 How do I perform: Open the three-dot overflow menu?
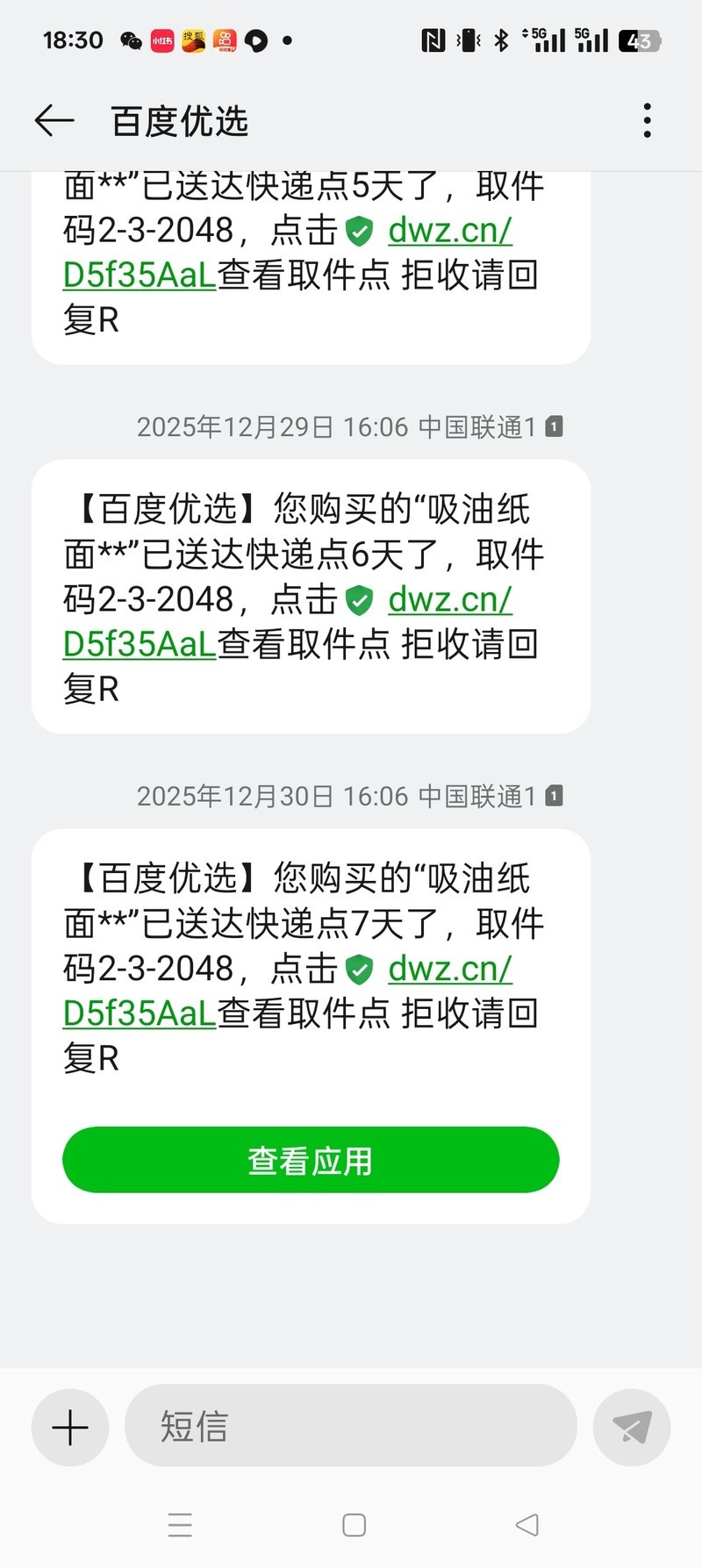(x=647, y=120)
